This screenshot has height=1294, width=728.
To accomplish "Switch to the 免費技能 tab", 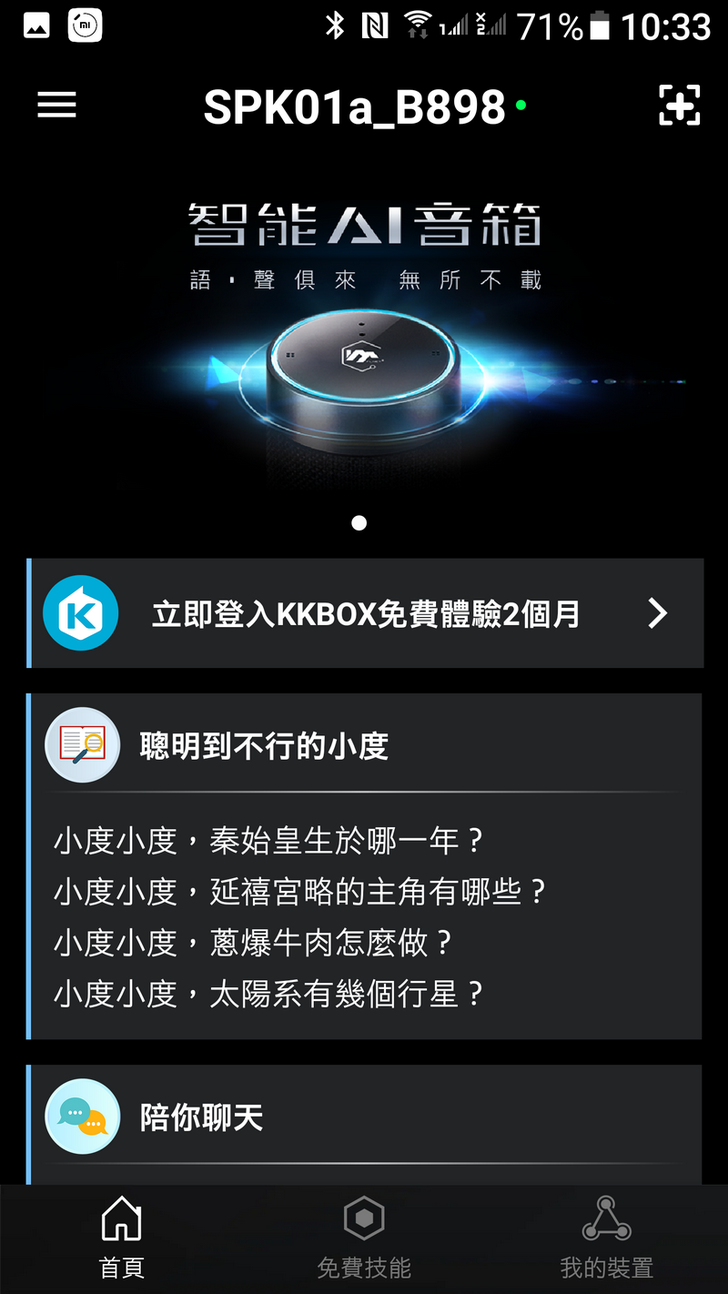I will click(x=364, y=1238).
